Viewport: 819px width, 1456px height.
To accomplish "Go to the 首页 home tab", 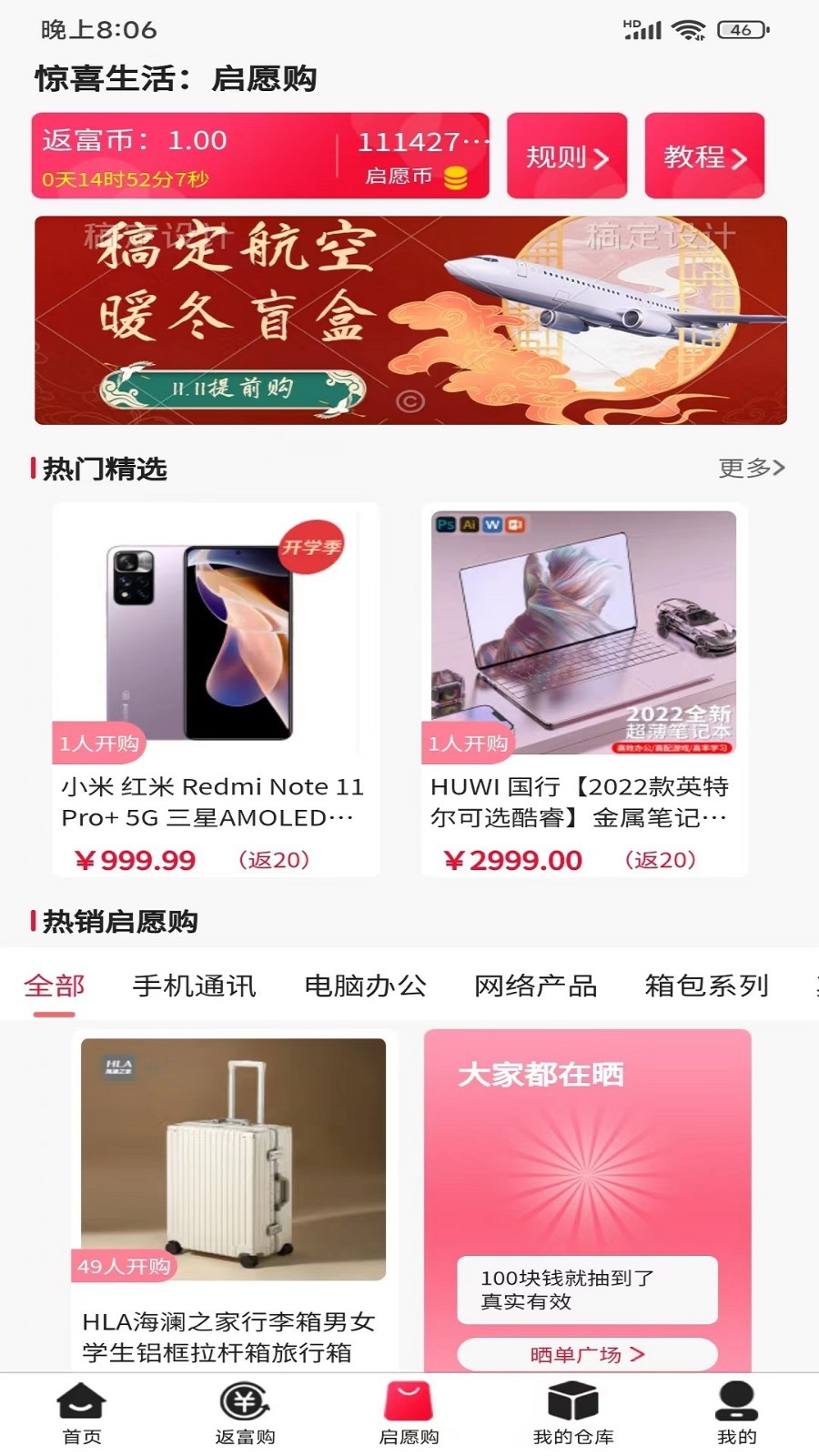I will pyautogui.click(x=82, y=1413).
